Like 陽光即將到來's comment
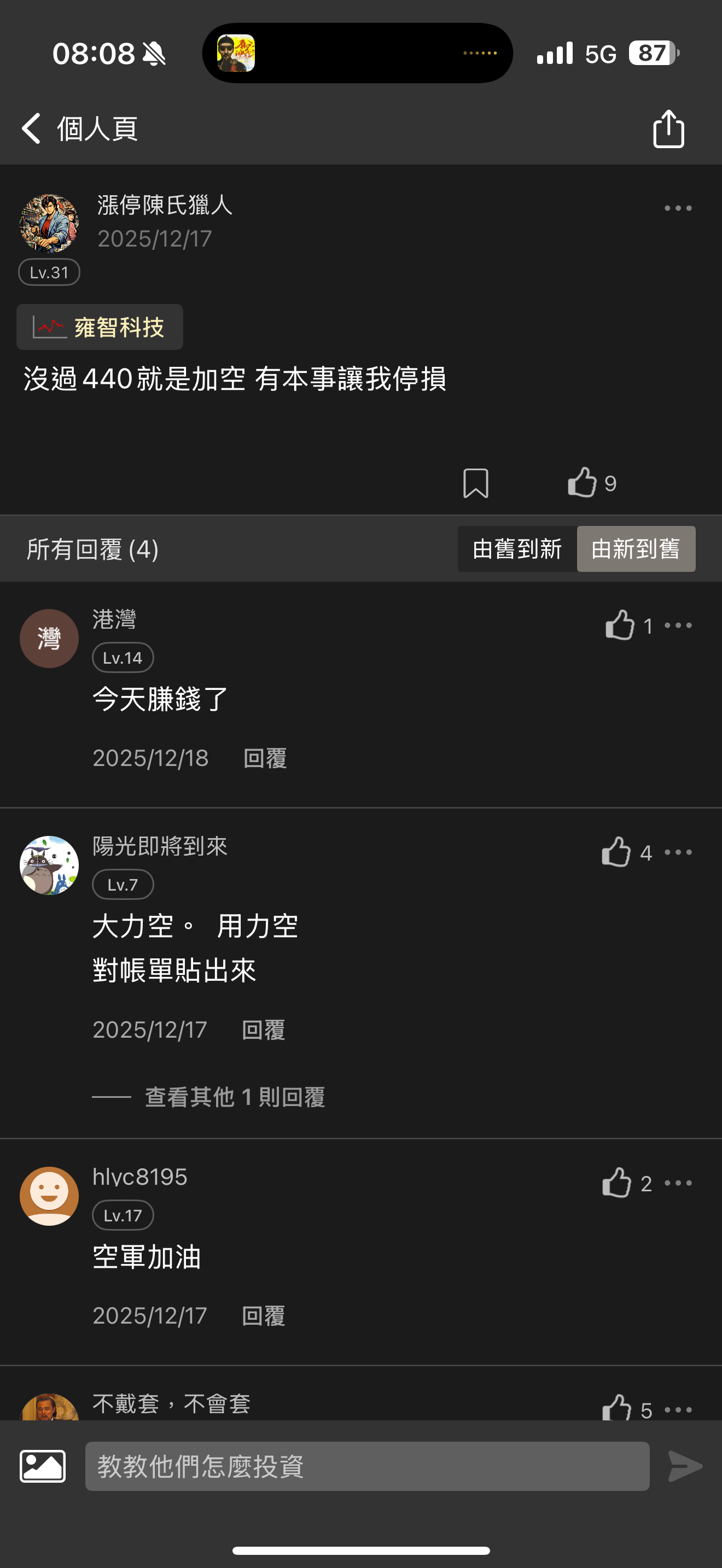This screenshot has height=1568, width=722. pos(616,852)
